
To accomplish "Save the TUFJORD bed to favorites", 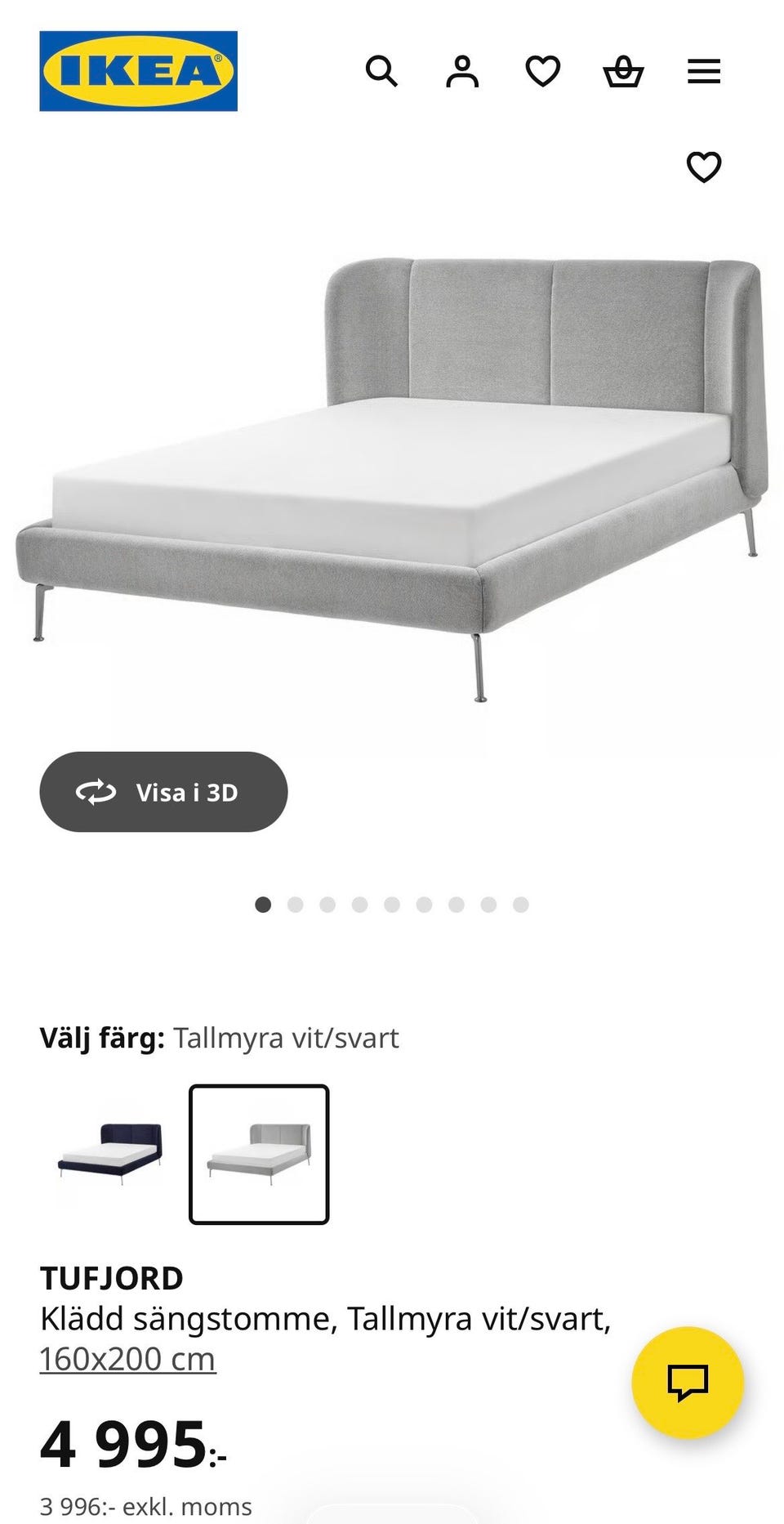I will (x=703, y=168).
